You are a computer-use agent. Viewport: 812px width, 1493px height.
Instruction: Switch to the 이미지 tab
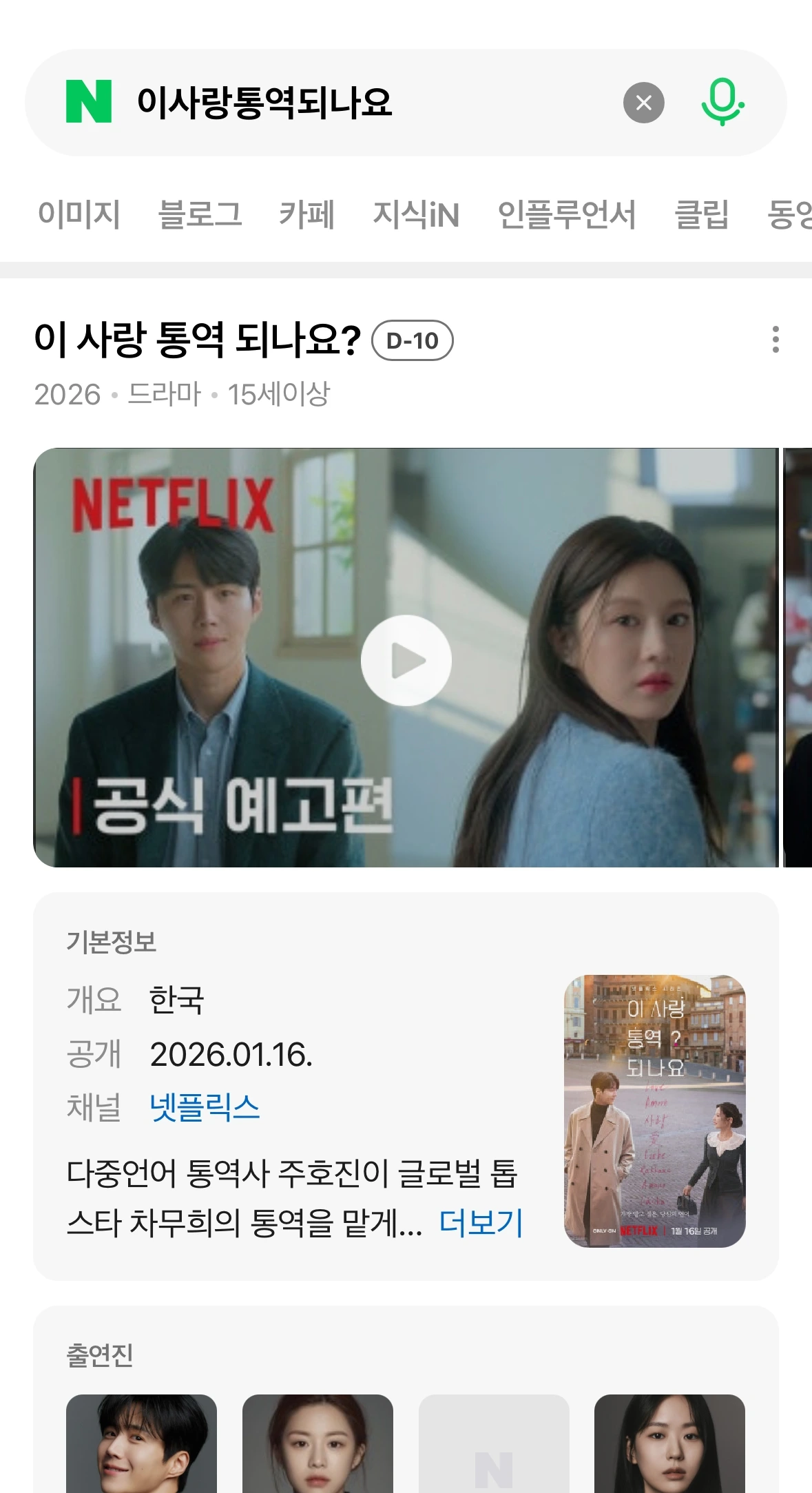(79, 214)
